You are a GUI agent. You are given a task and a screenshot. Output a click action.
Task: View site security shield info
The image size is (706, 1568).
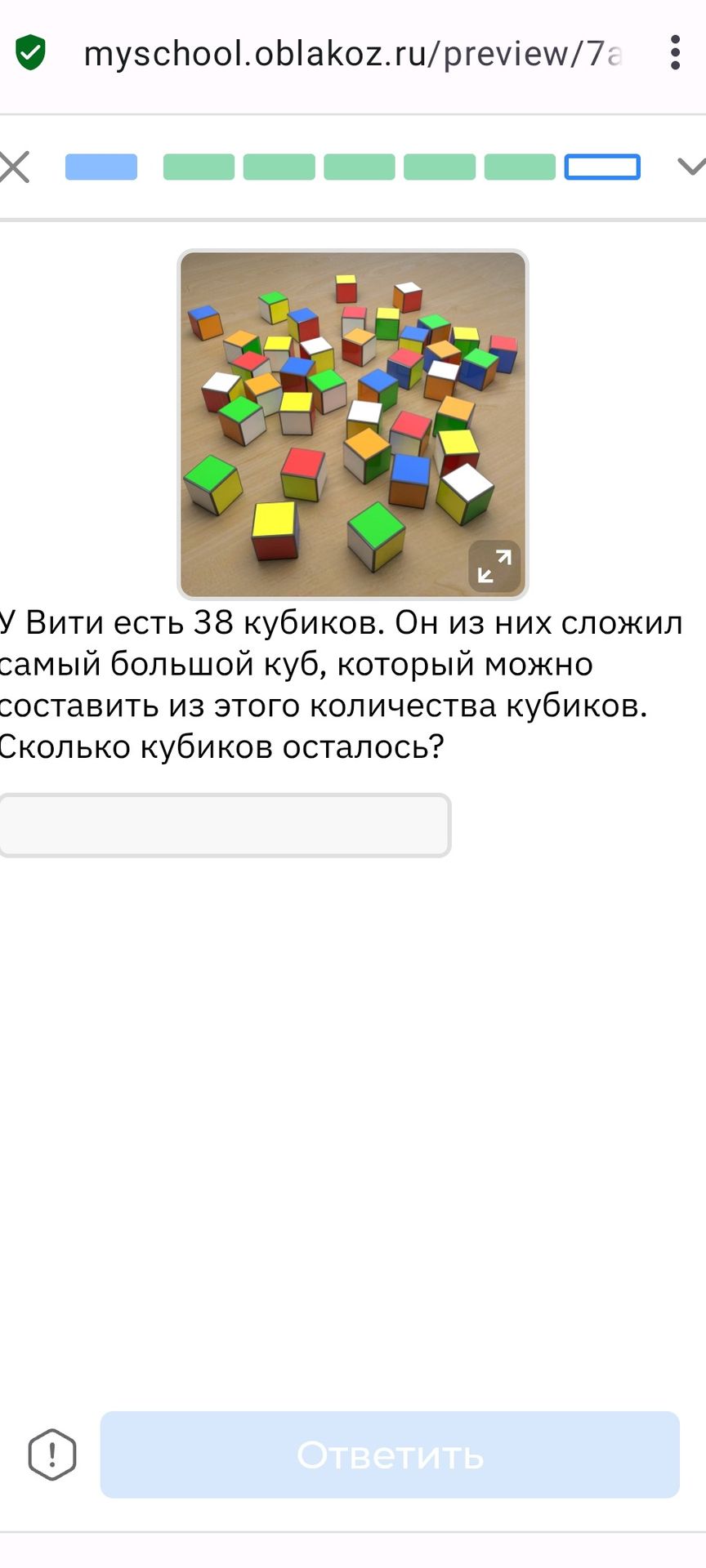point(31,53)
